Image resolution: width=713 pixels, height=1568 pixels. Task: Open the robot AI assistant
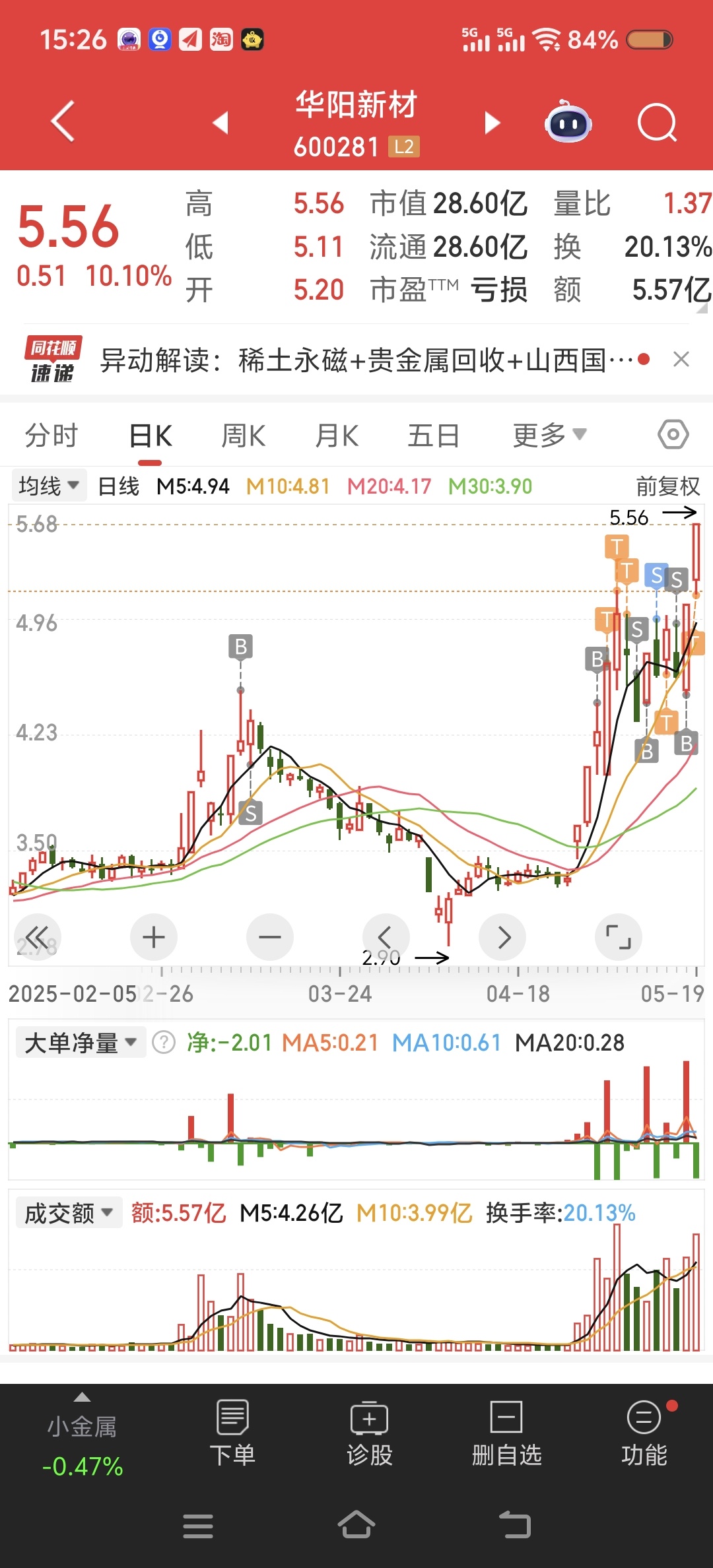[568, 121]
